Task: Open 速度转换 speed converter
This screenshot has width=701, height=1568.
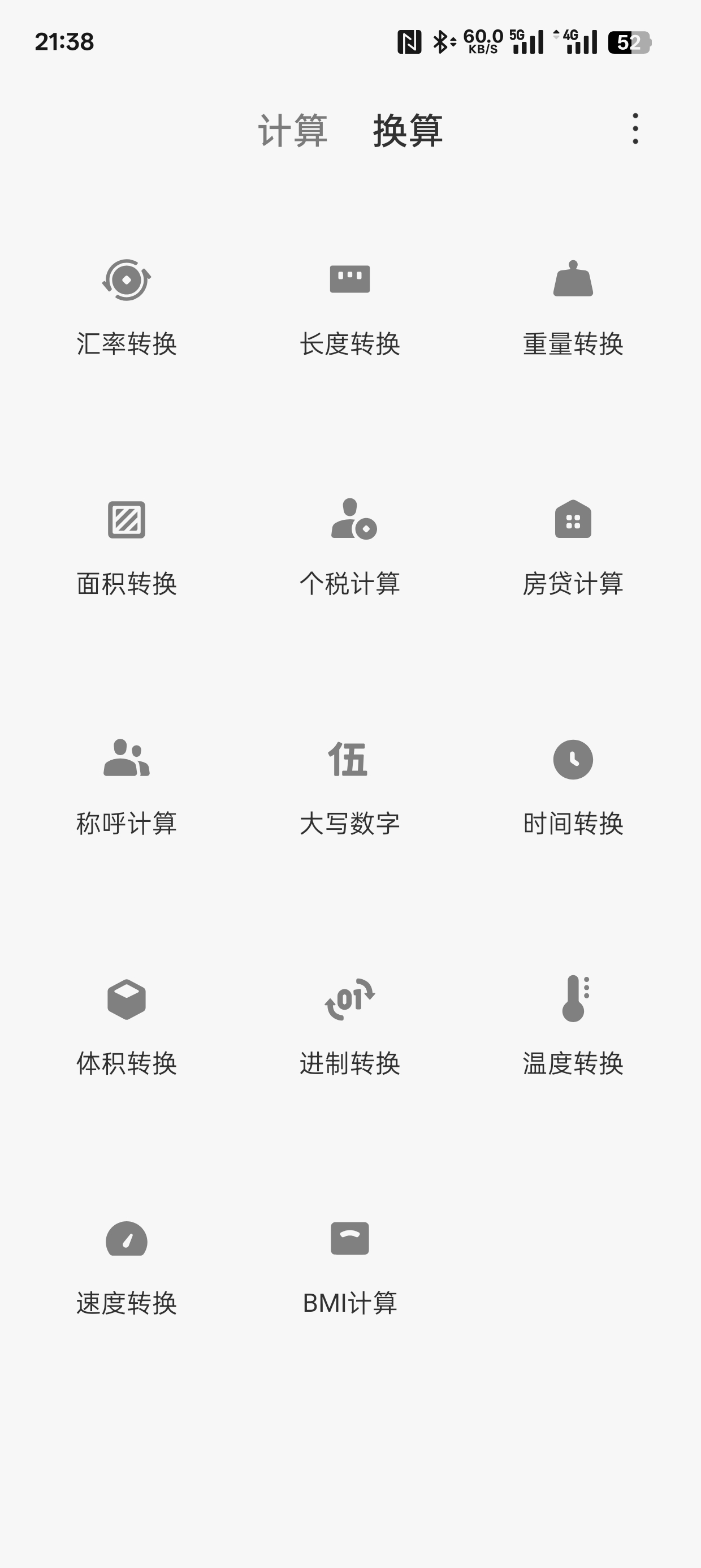Action: point(127,1268)
